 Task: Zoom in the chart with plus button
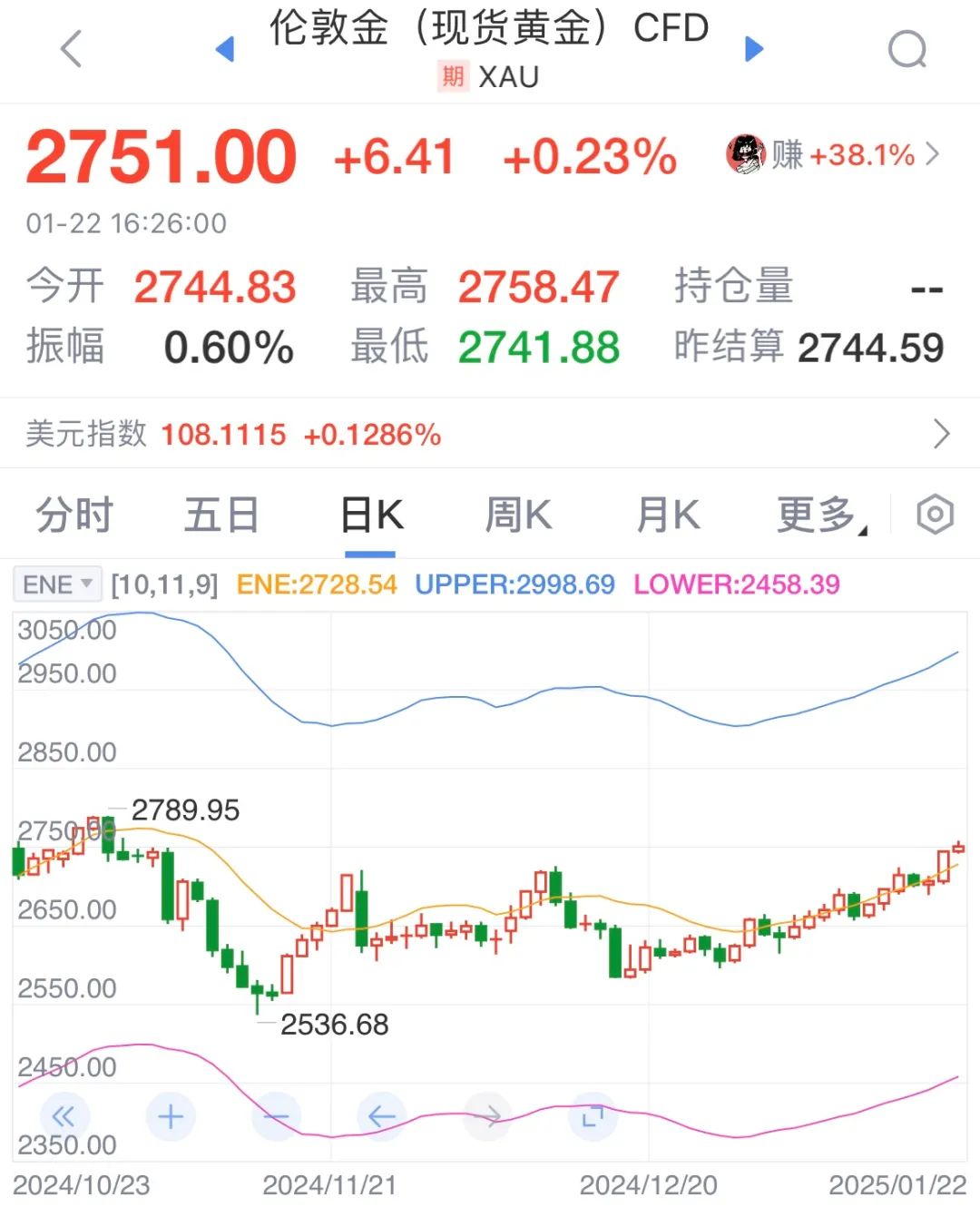click(x=171, y=1115)
